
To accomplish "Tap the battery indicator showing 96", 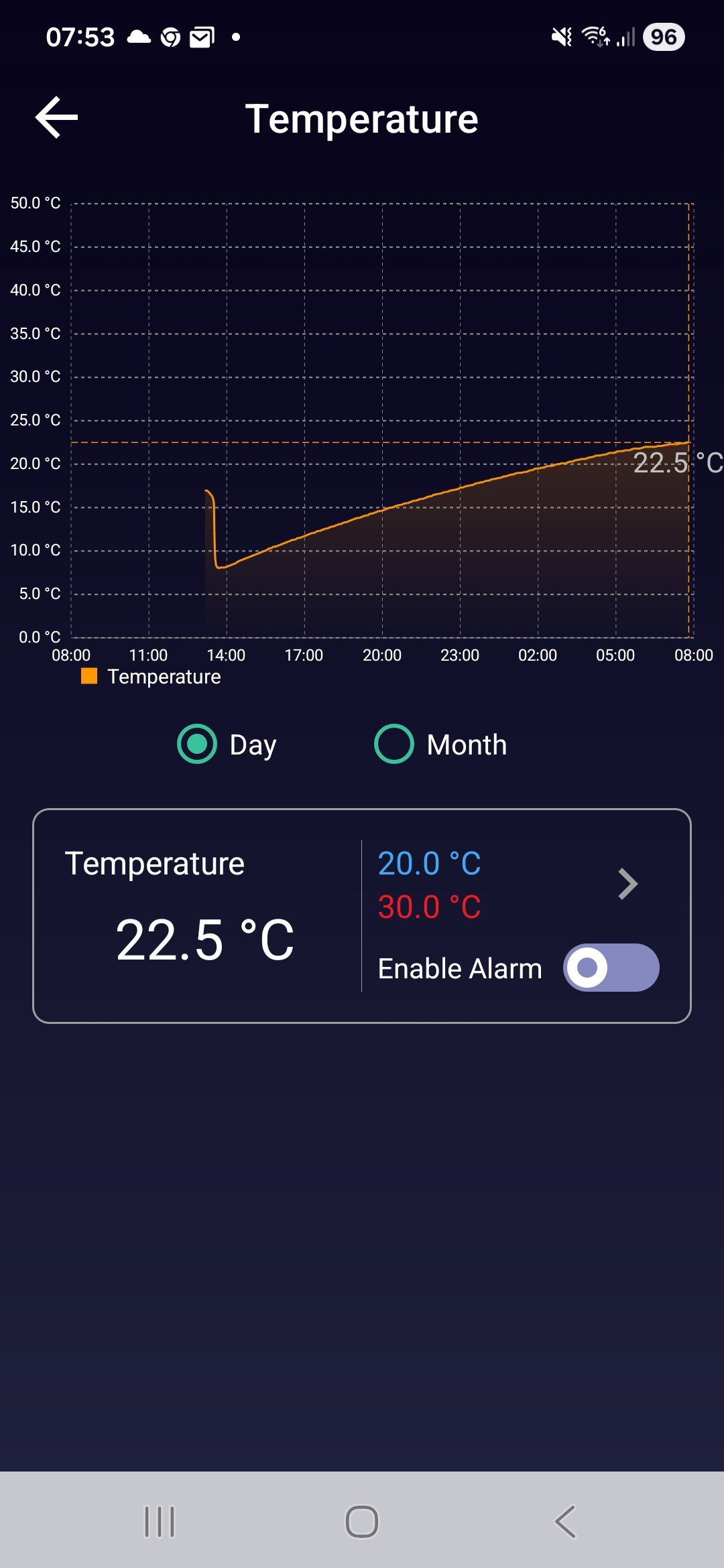I will [x=662, y=37].
